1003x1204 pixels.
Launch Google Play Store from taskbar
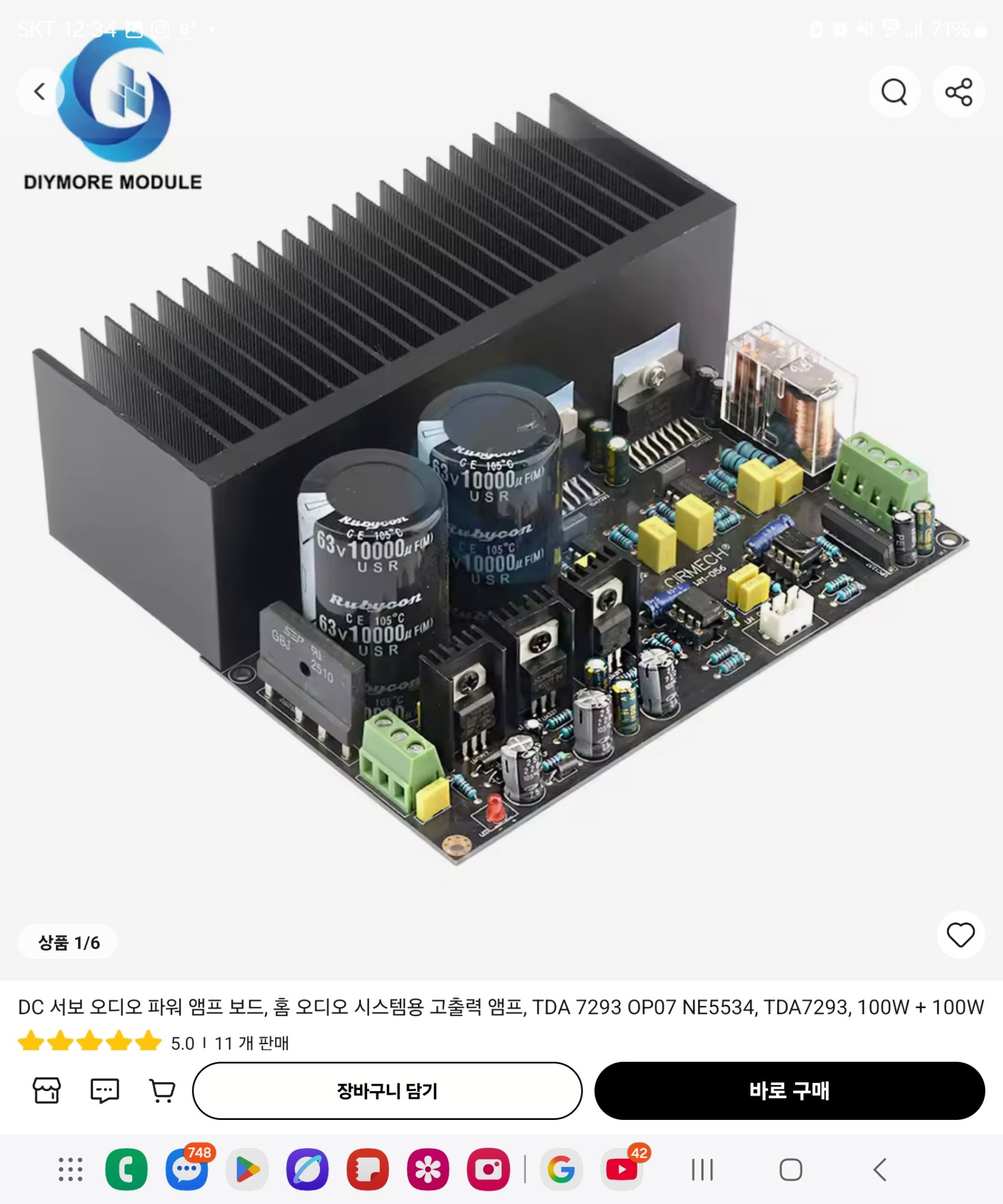tap(248, 1169)
